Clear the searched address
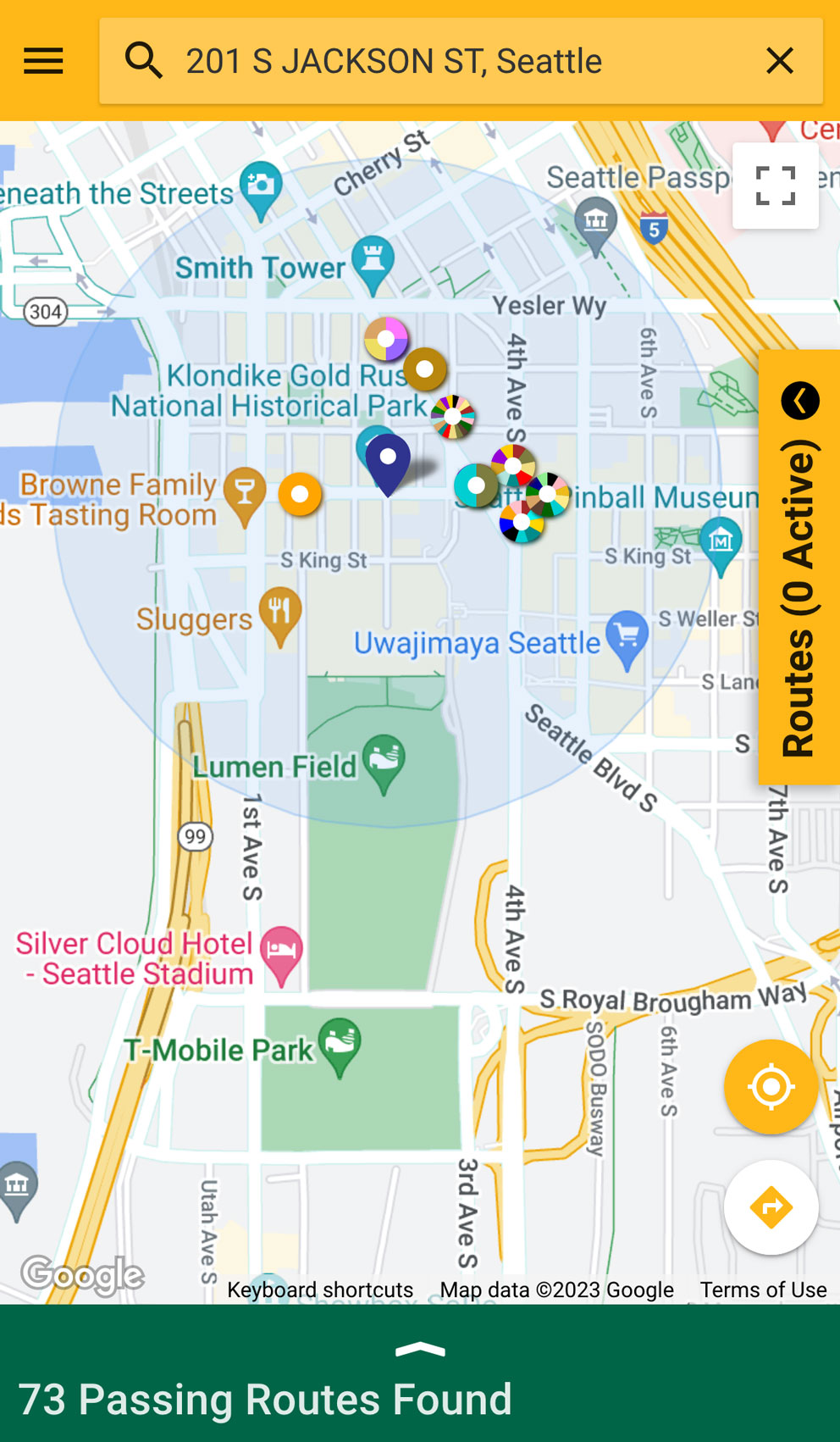The height and width of the screenshot is (1442, 840). tap(779, 61)
